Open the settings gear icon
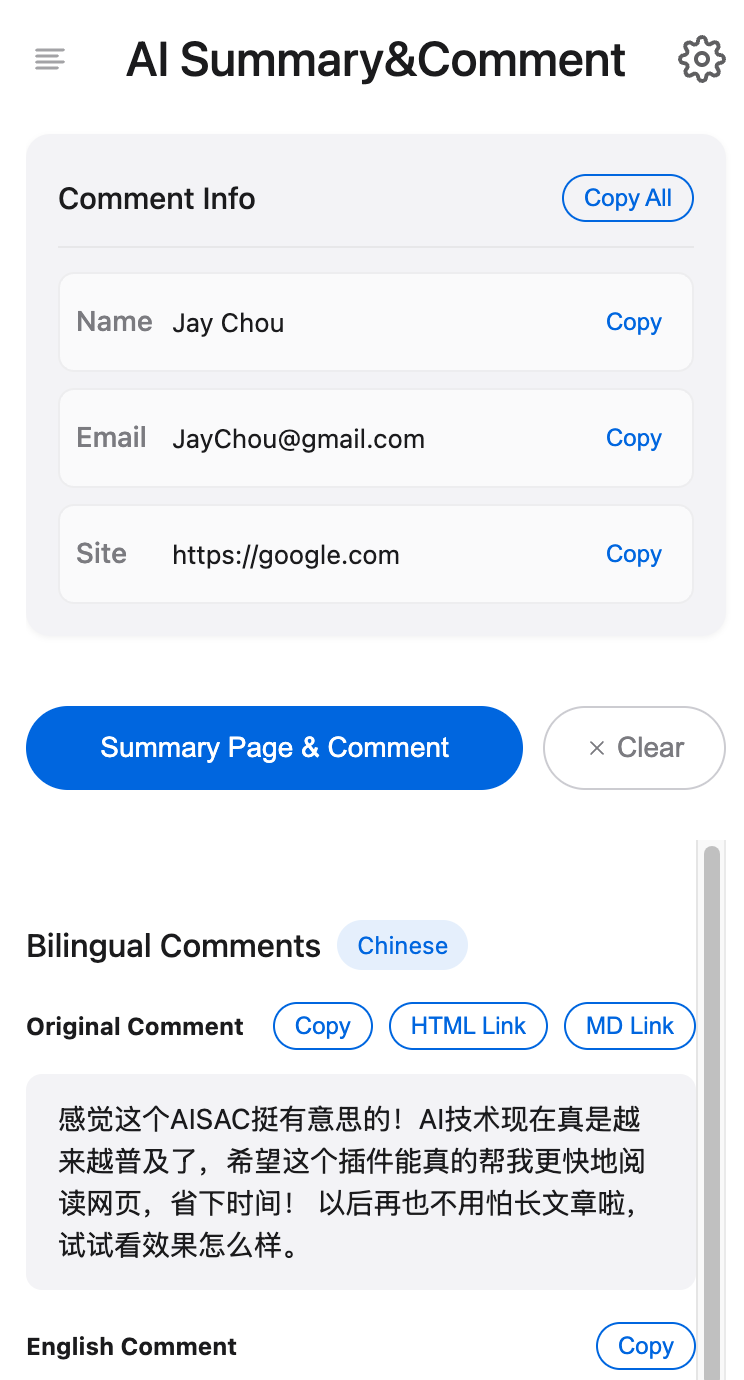Screen dimensions: 744x1380 click(701, 60)
